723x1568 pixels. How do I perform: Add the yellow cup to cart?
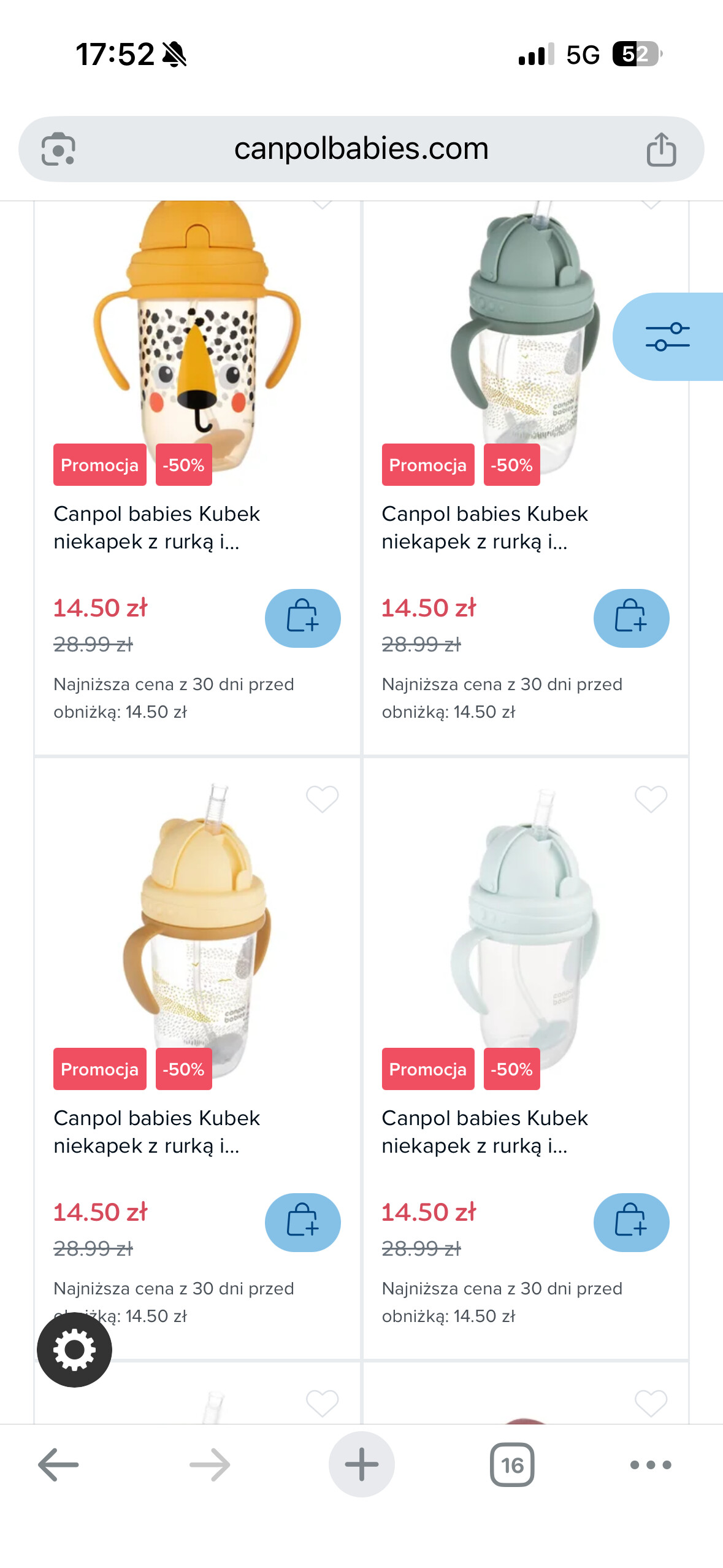pyautogui.click(x=302, y=1222)
